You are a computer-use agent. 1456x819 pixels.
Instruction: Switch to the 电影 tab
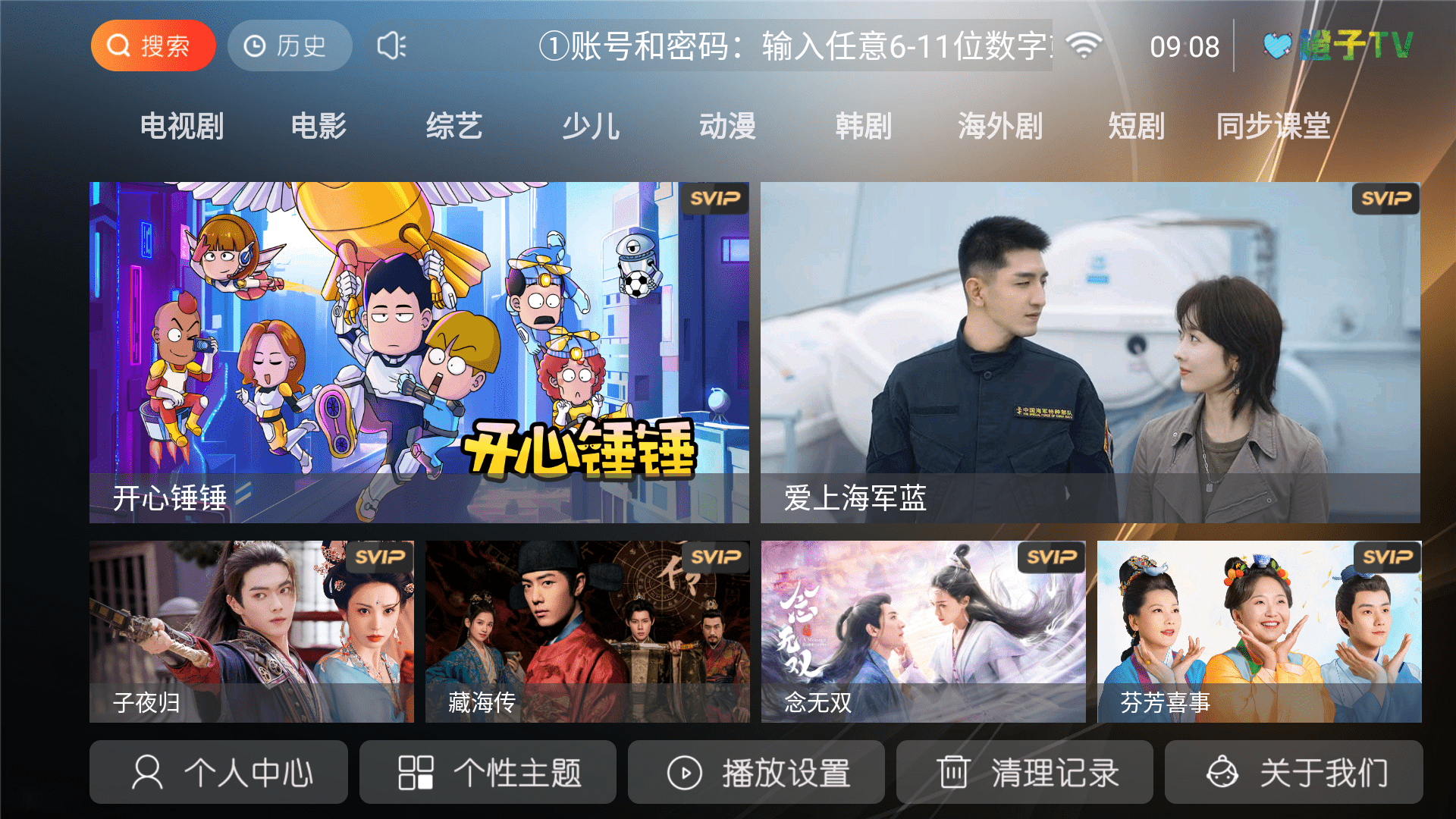pyautogui.click(x=318, y=126)
